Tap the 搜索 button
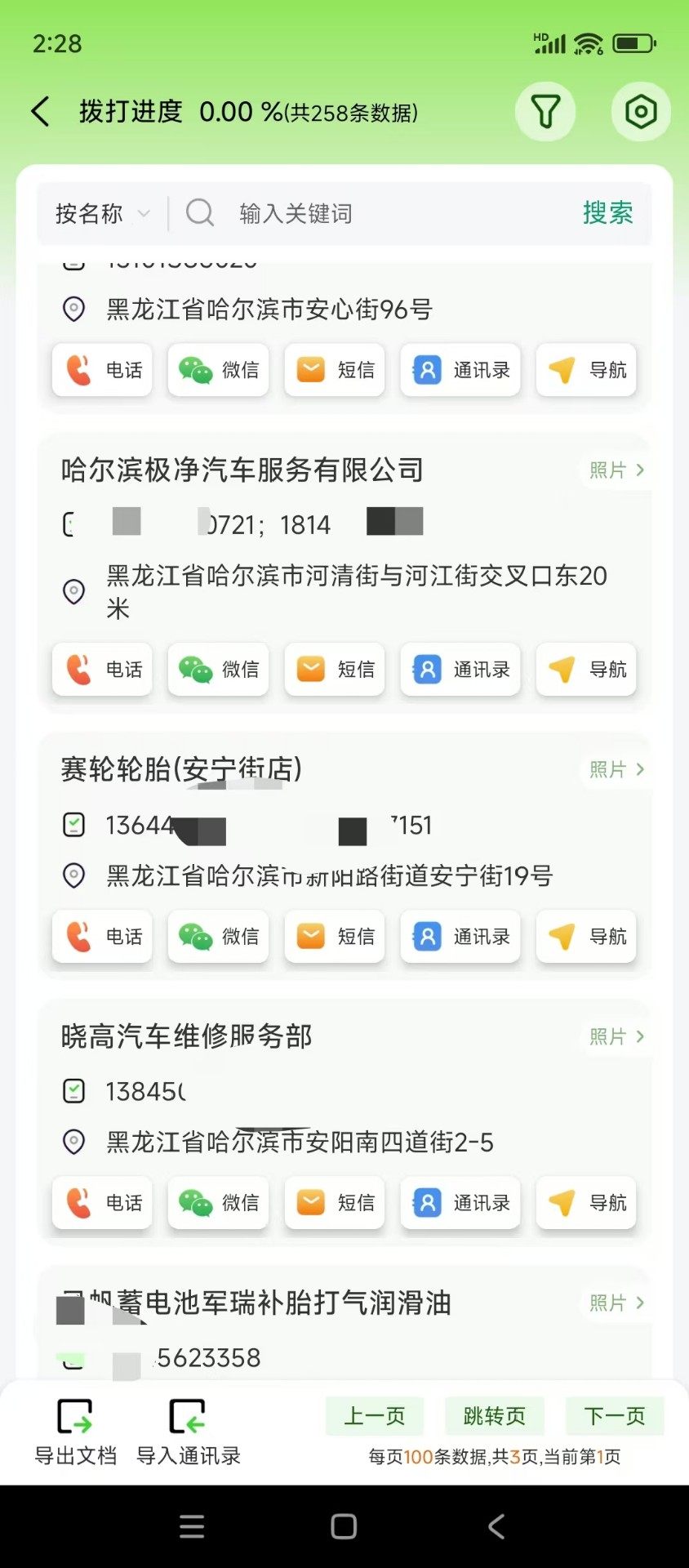The image size is (689, 1568). coord(607,213)
